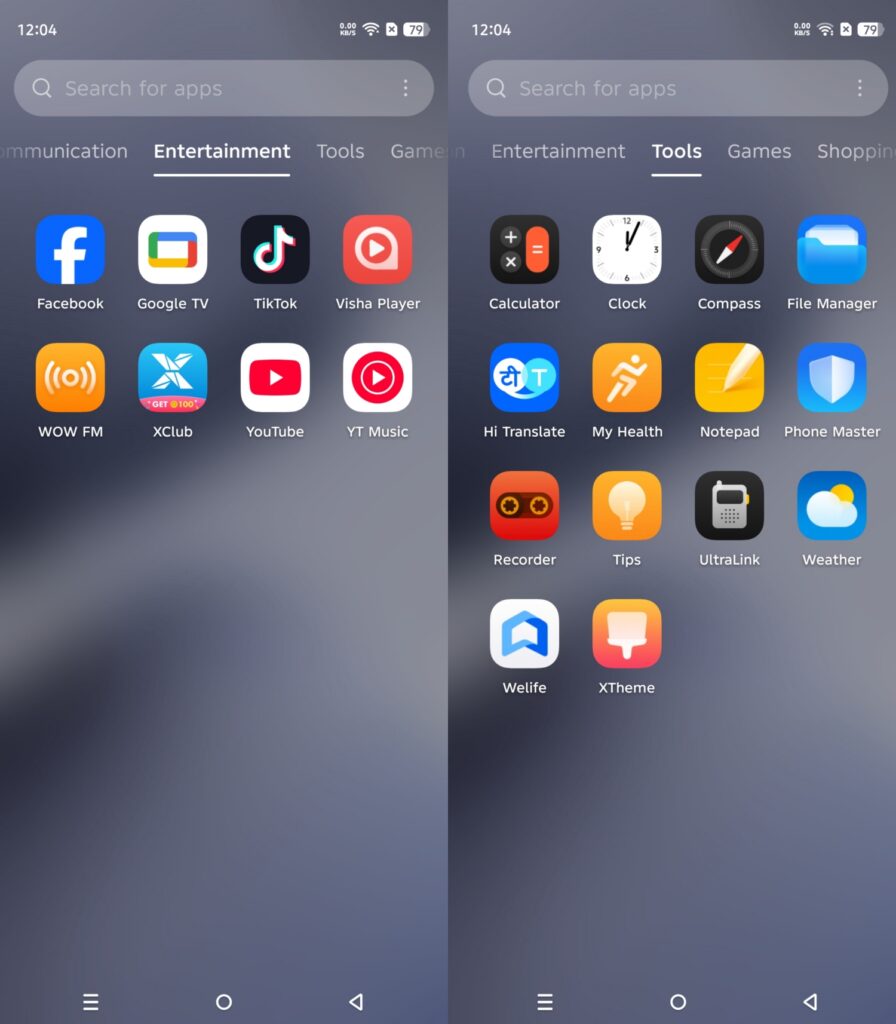Open the Notepad app
Screen dimensions: 896x1024
pos(729,378)
